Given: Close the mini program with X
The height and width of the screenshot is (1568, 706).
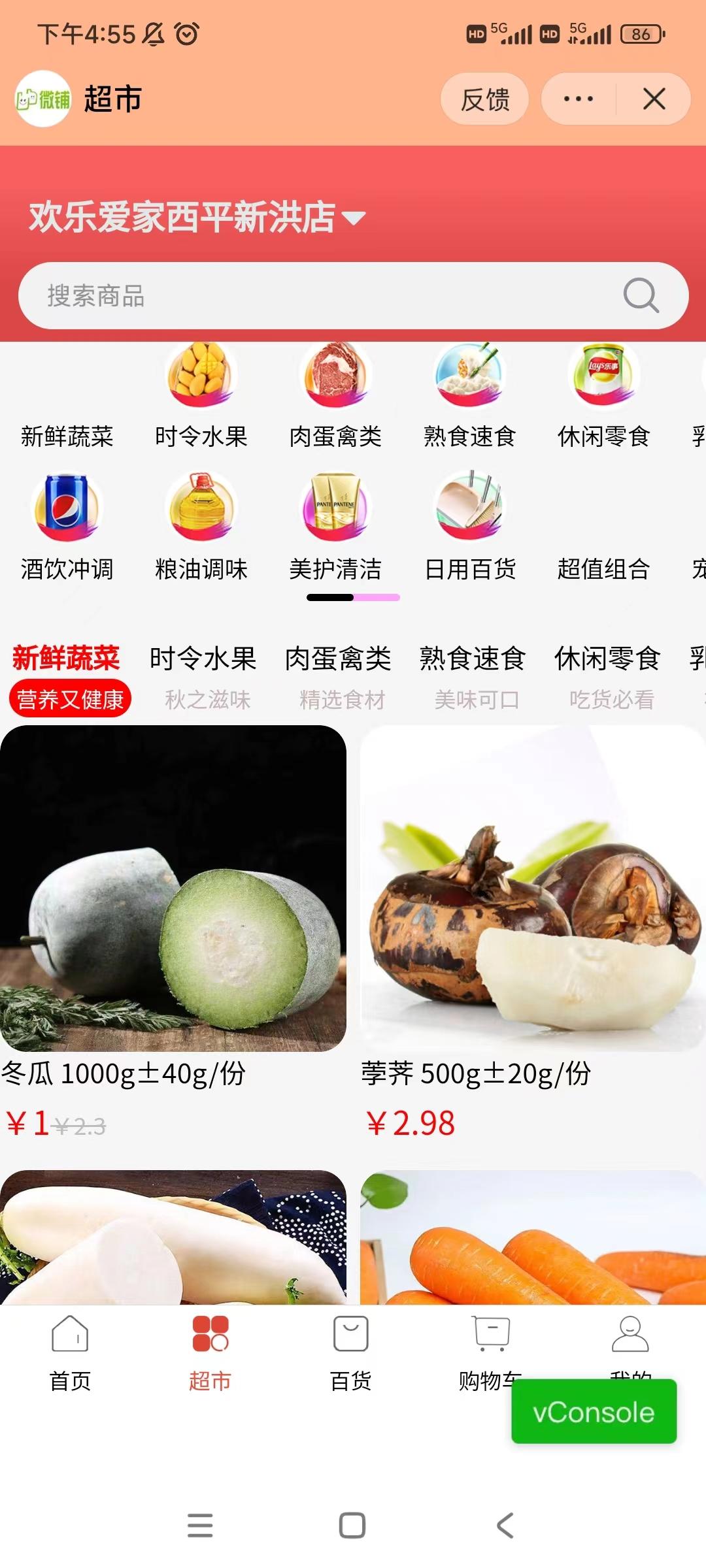Looking at the screenshot, I should coord(654,99).
